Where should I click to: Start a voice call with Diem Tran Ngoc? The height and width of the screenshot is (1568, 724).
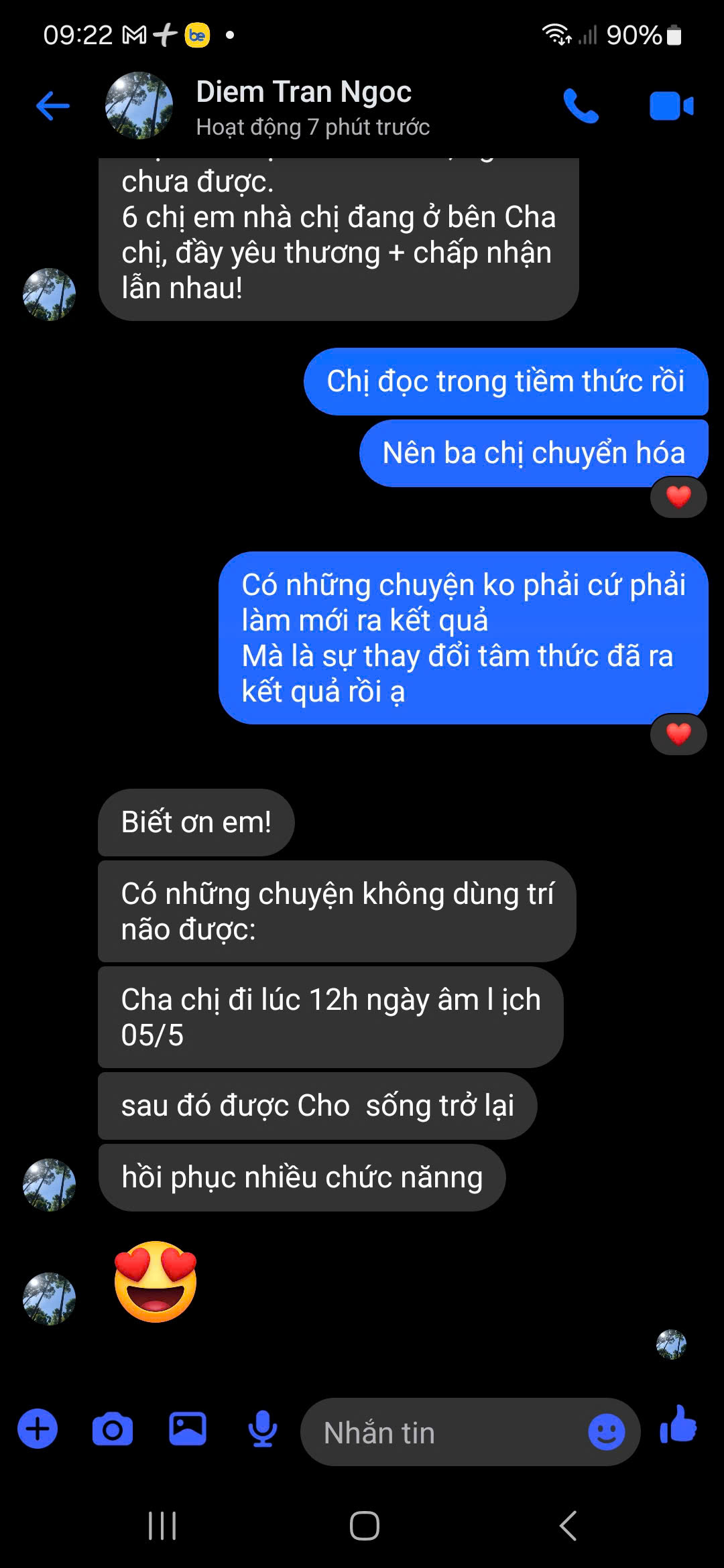pos(581,106)
